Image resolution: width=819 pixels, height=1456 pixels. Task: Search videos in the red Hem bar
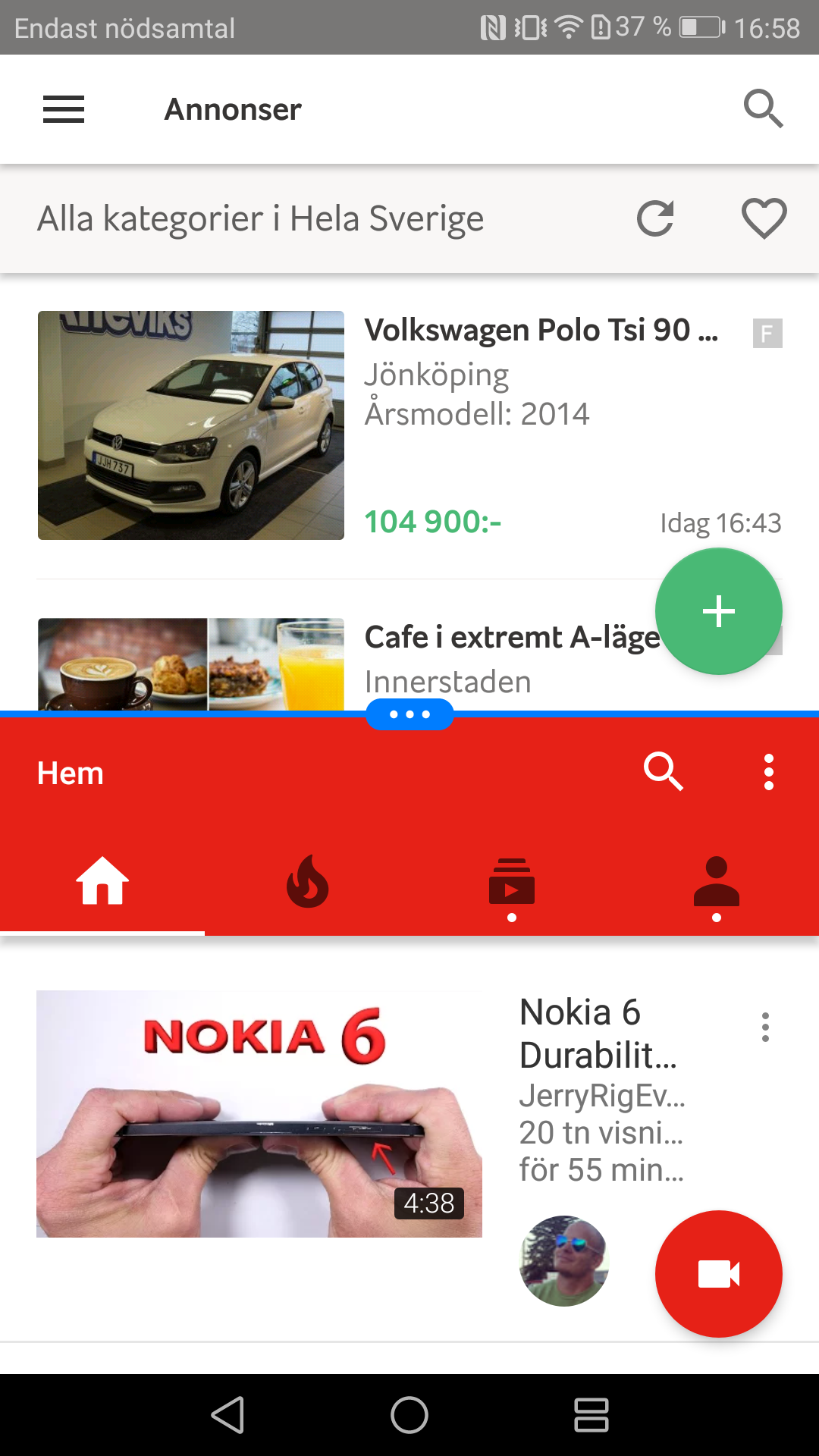tap(664, 772)
